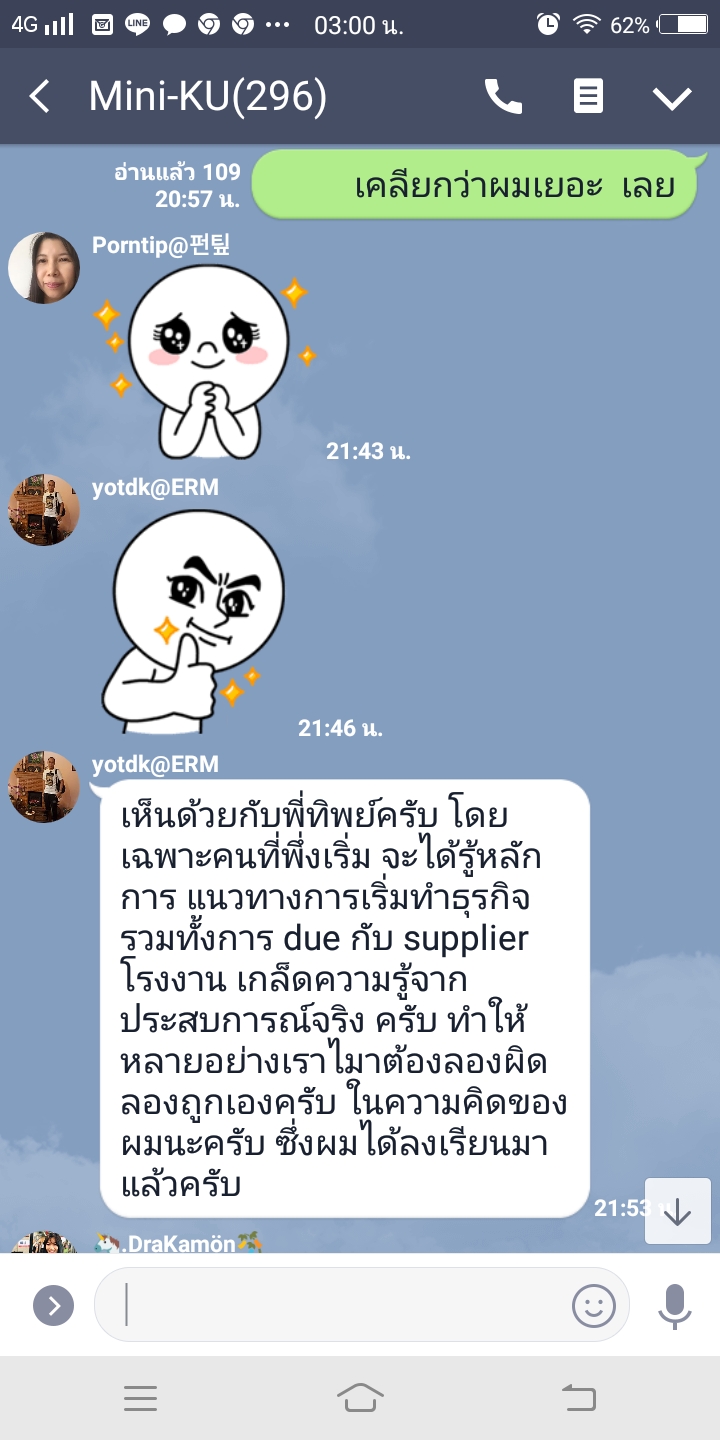Go back from the Mini-KU chat
This screenshot has width=720, height=1440.
coord(40,97)
